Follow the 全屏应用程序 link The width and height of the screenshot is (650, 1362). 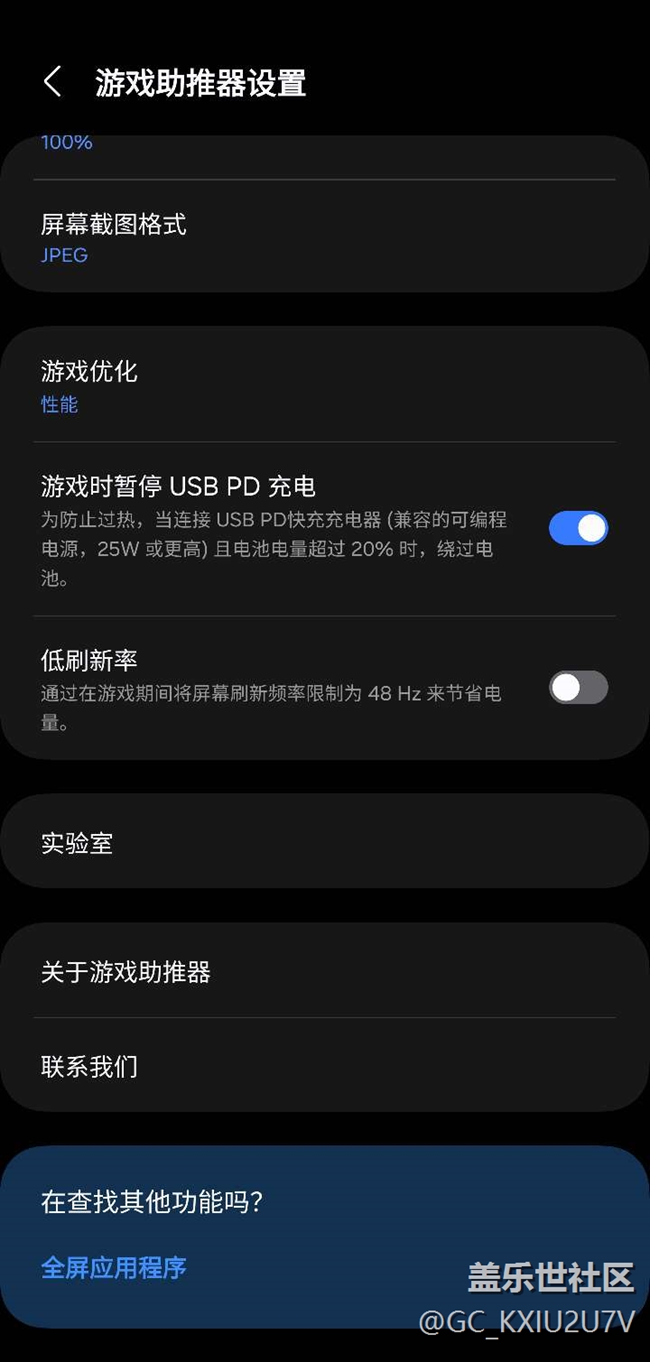tap(114, 1268)
